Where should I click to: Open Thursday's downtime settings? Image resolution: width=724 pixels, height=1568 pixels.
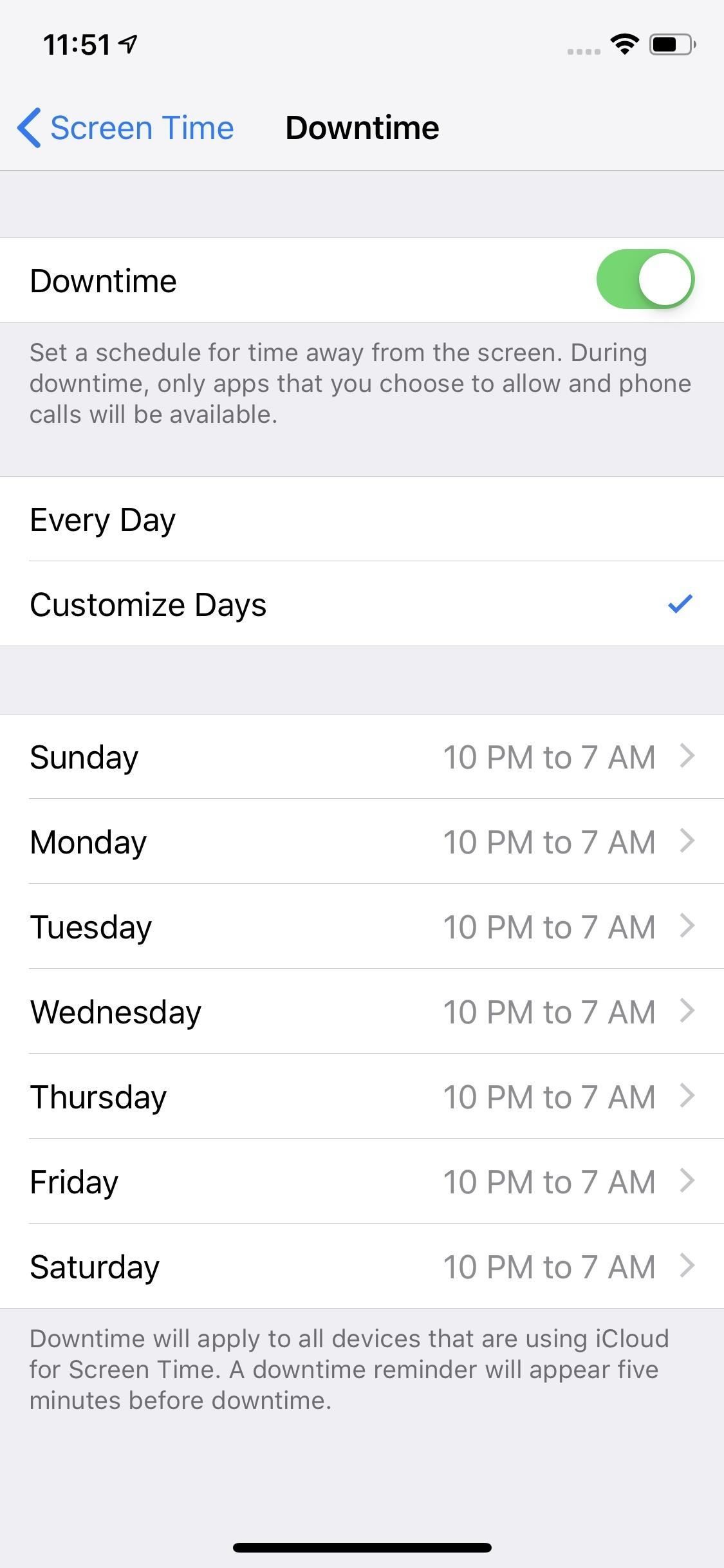pos(362,1097)
